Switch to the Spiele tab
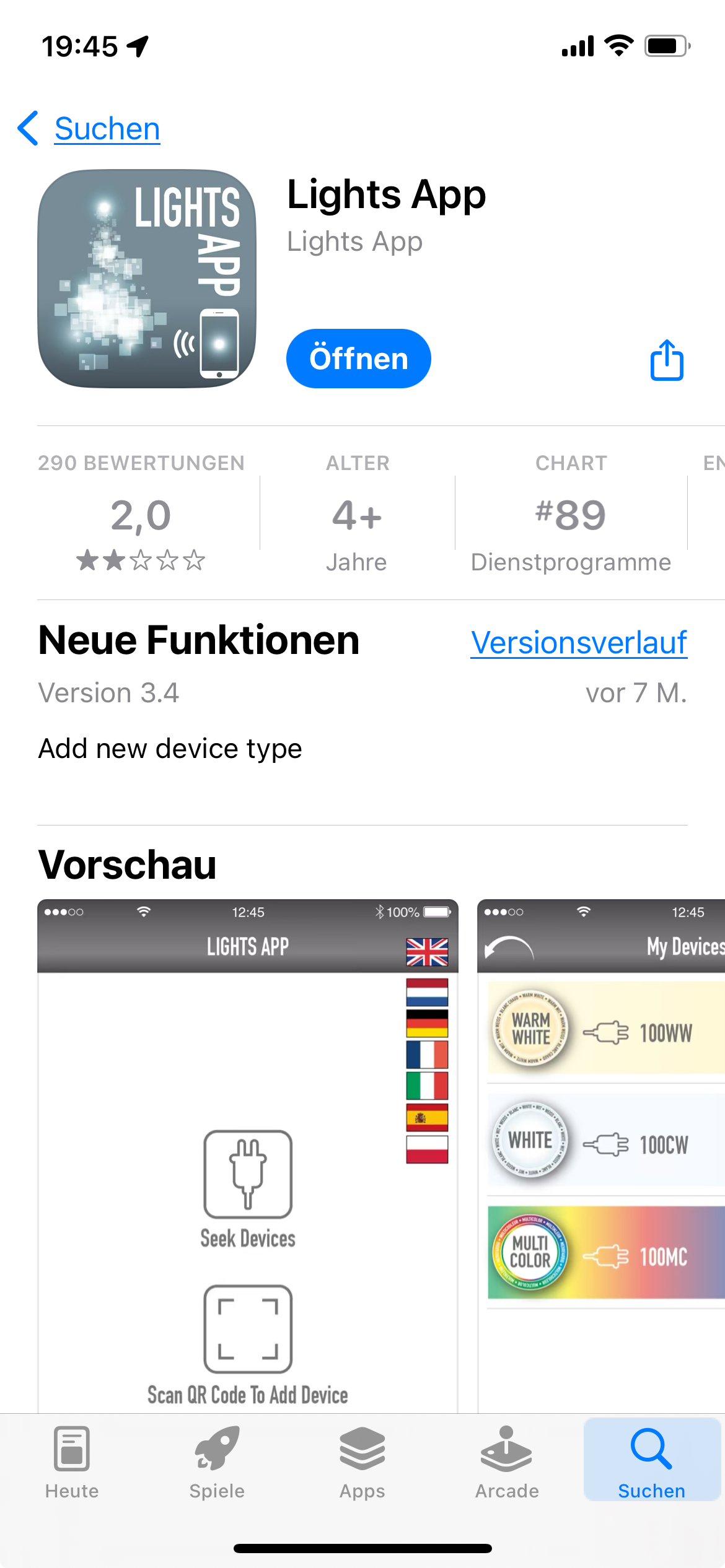This screenshot has height=1568, width=725. (217, 1461)
